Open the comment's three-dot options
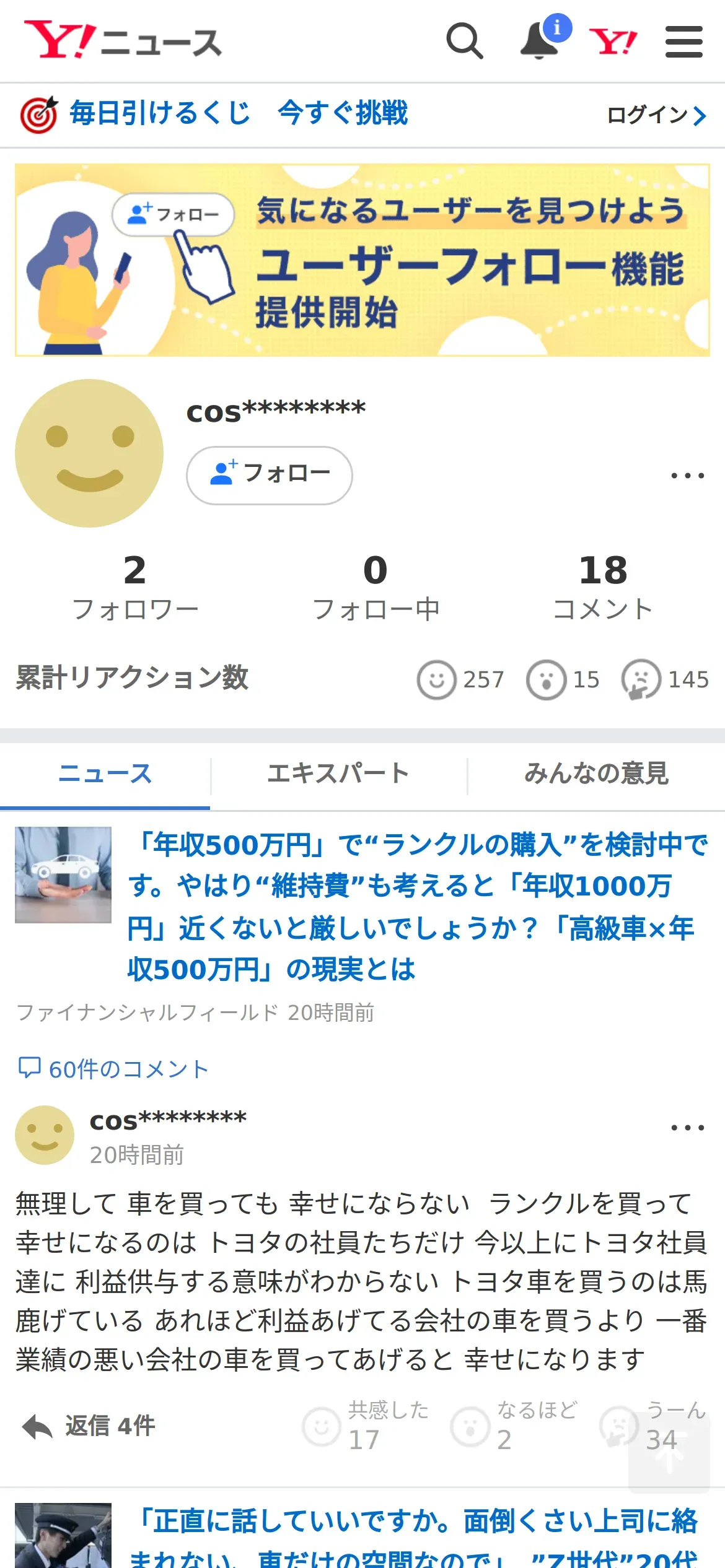Viewport: 725px width, 1568px height. pyautogui.click(x=687, y=1128)
